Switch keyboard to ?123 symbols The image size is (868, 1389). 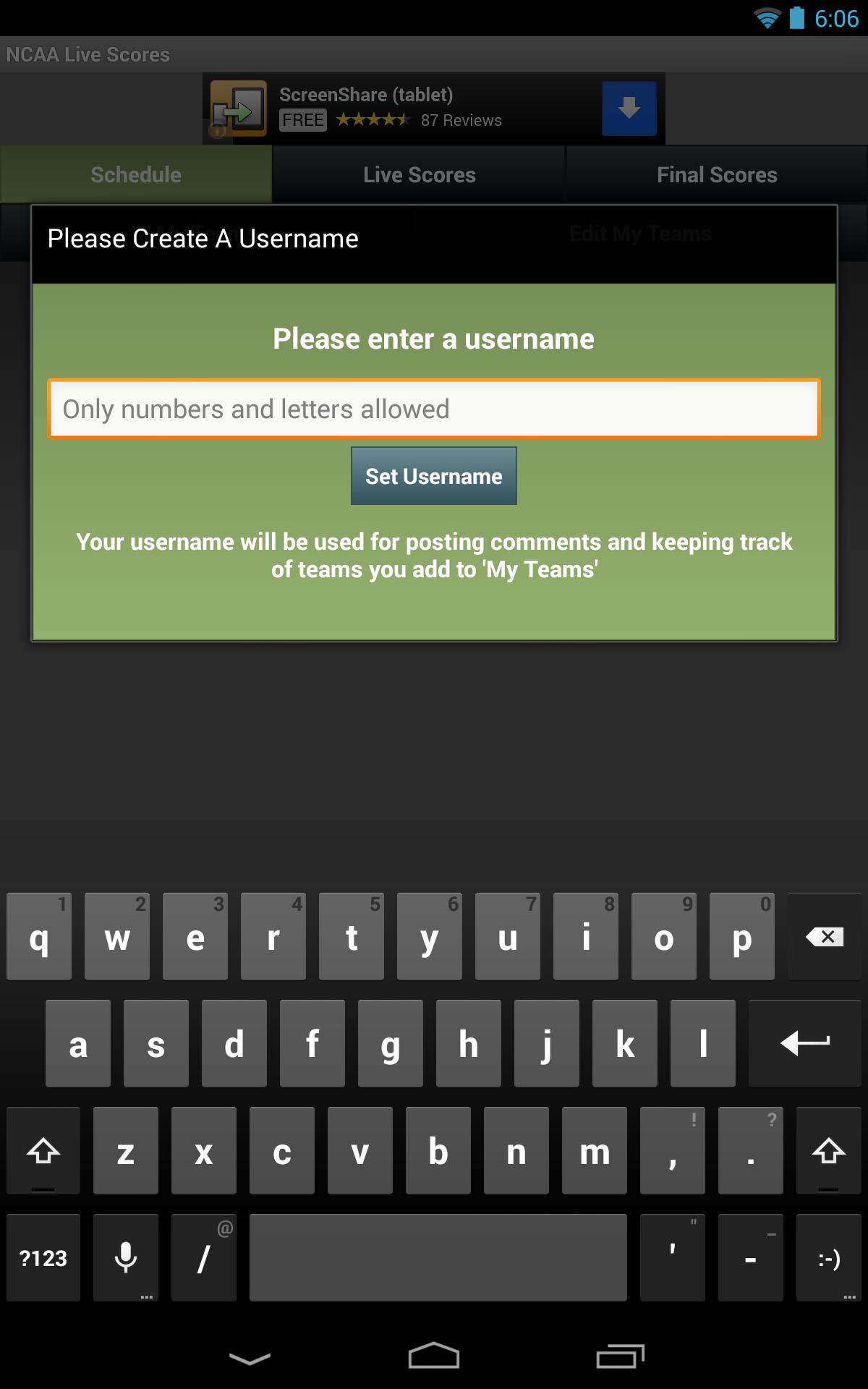(x=43, y=1258)
